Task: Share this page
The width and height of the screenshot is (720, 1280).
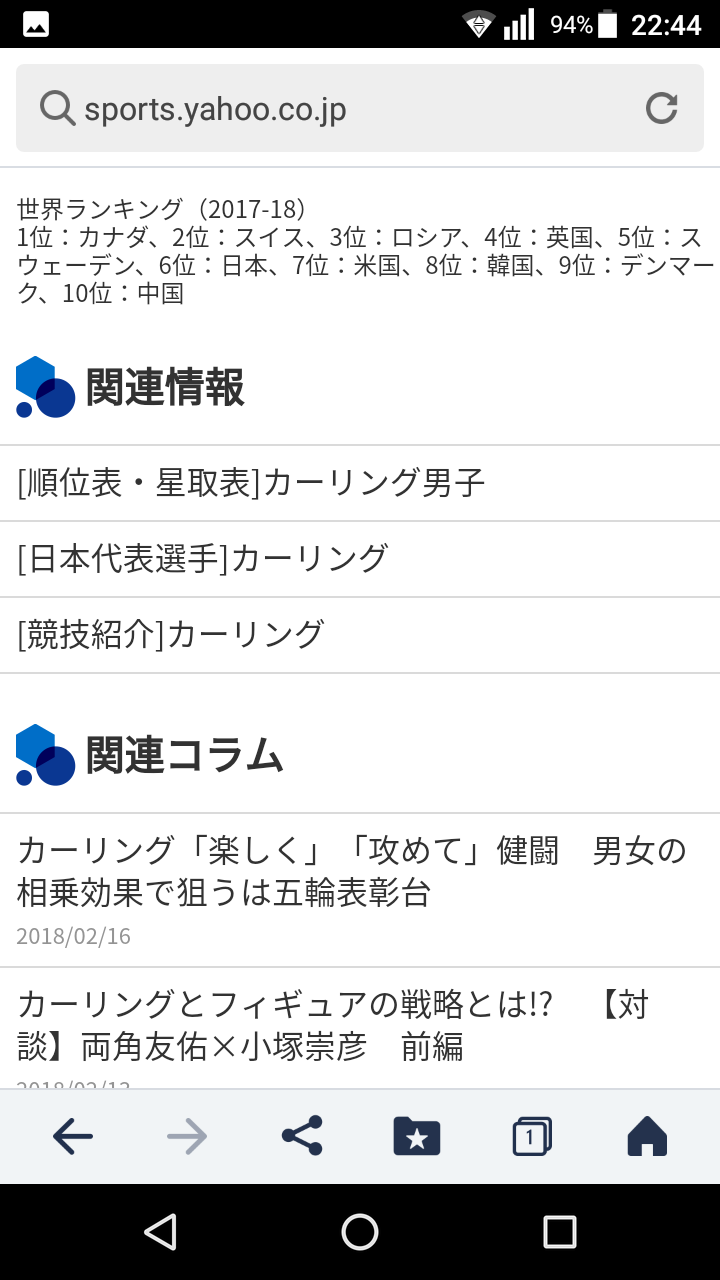Action: (x=302, y=1136)
